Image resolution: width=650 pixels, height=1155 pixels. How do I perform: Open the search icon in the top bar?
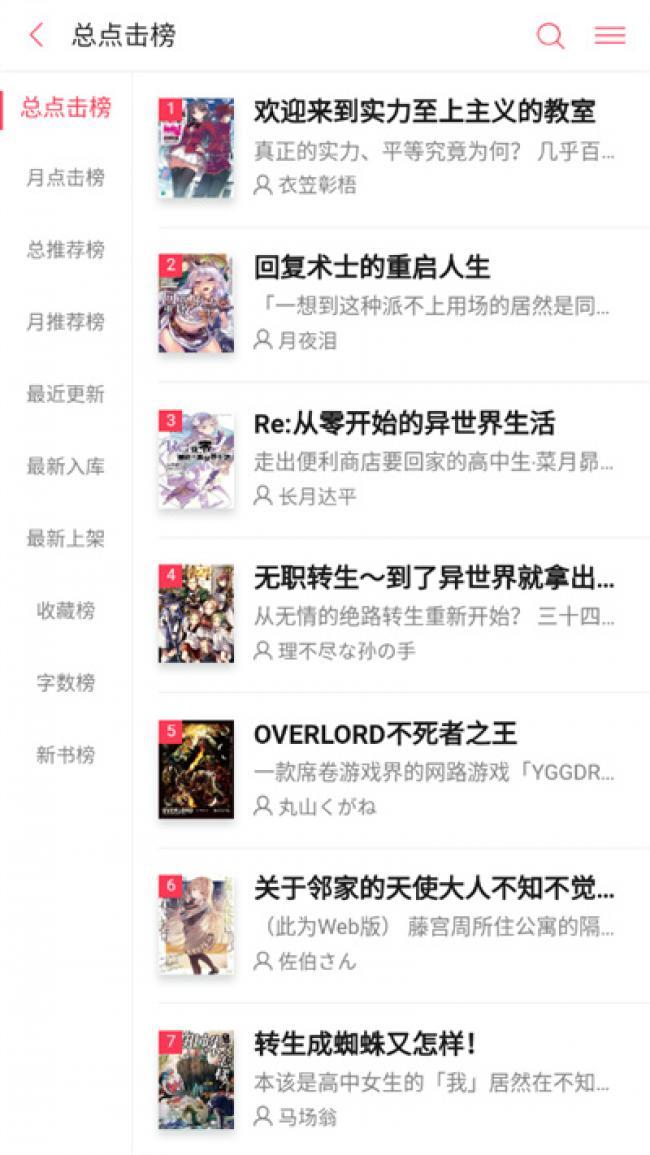click(x=550, y=36)
